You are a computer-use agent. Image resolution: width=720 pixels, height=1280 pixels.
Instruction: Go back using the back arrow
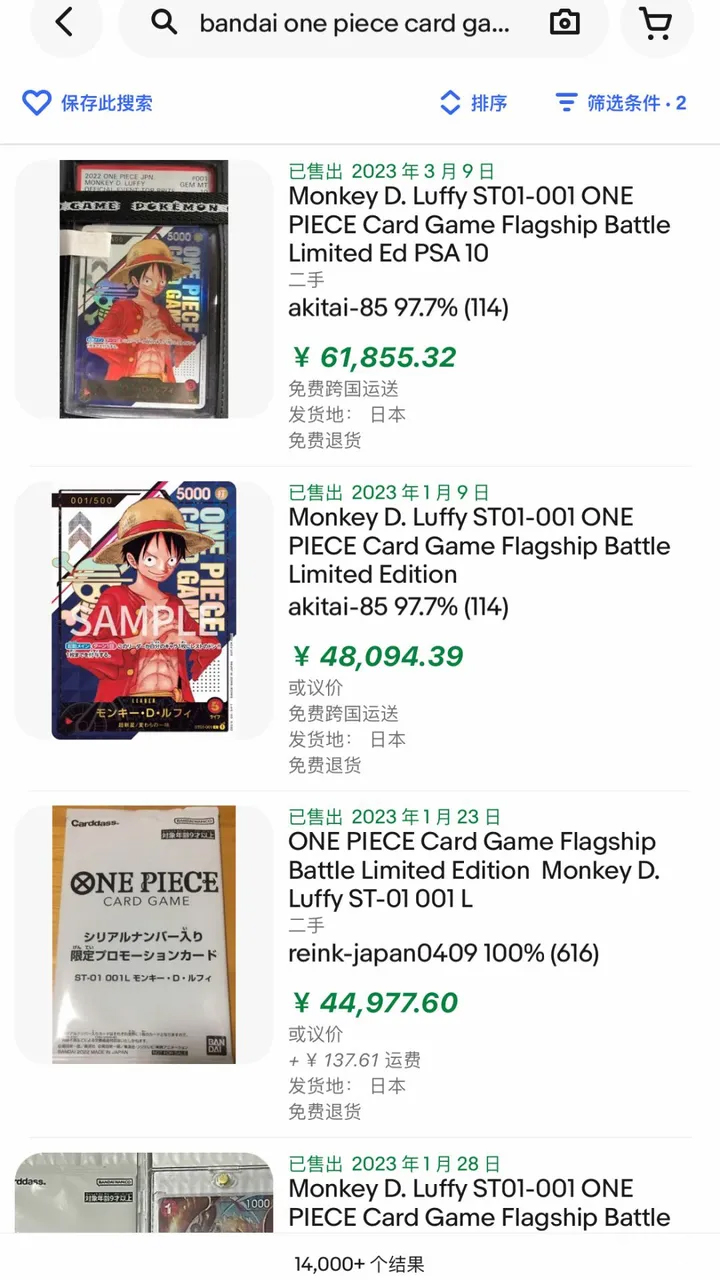click(x=65, y=22)
